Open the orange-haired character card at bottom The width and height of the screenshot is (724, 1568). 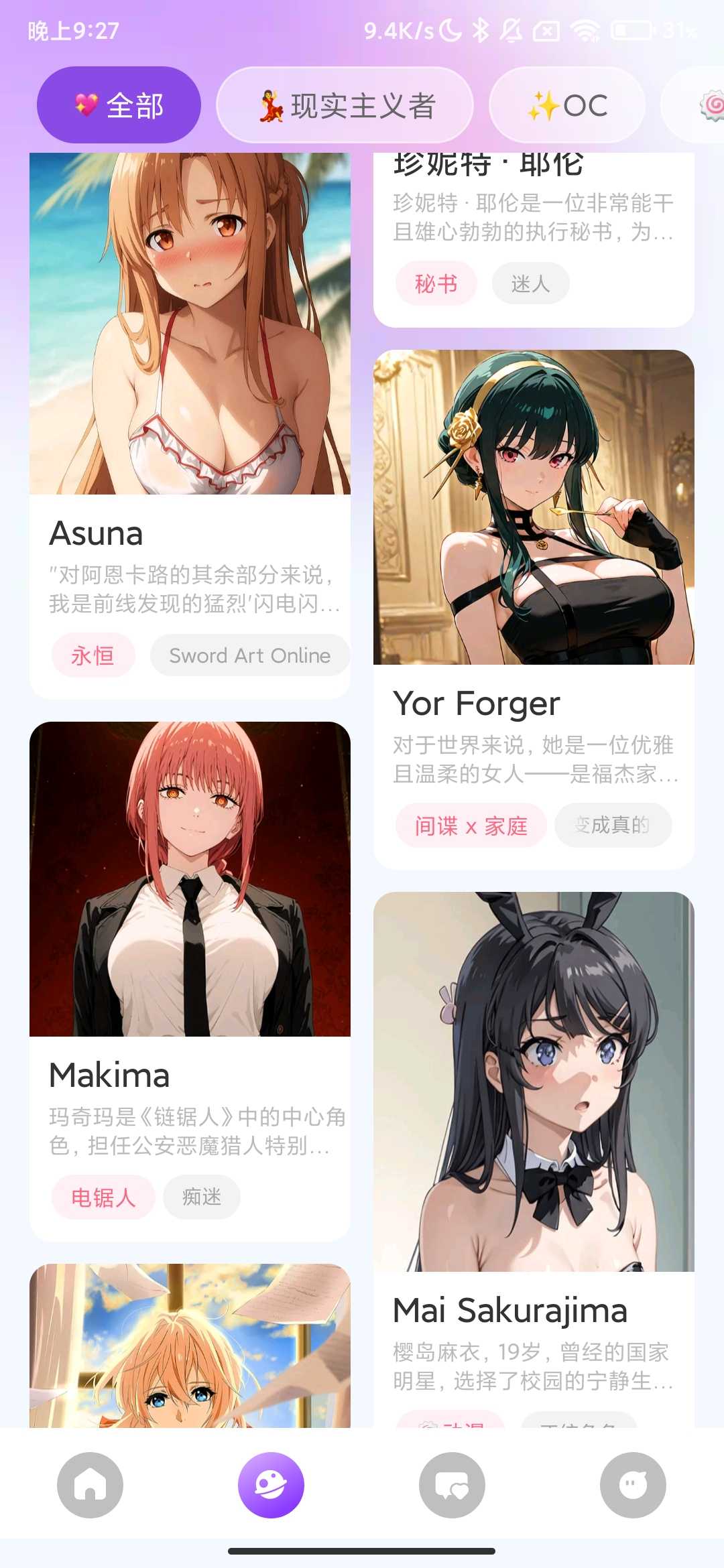pyautogui.click(x=190, y=1347)
